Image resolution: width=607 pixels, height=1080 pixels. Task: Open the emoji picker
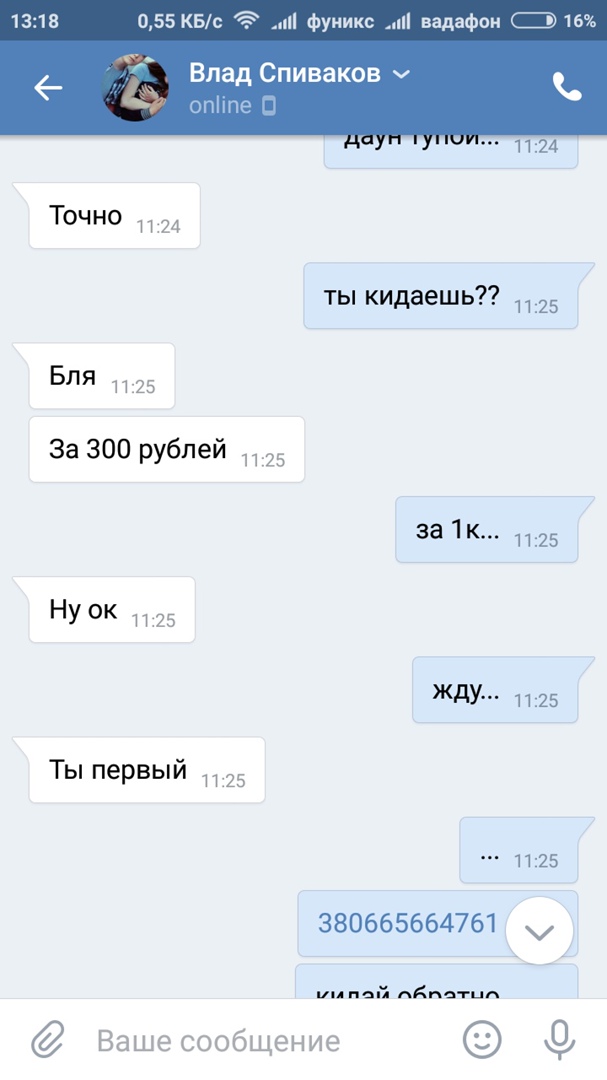point(482,1040)
